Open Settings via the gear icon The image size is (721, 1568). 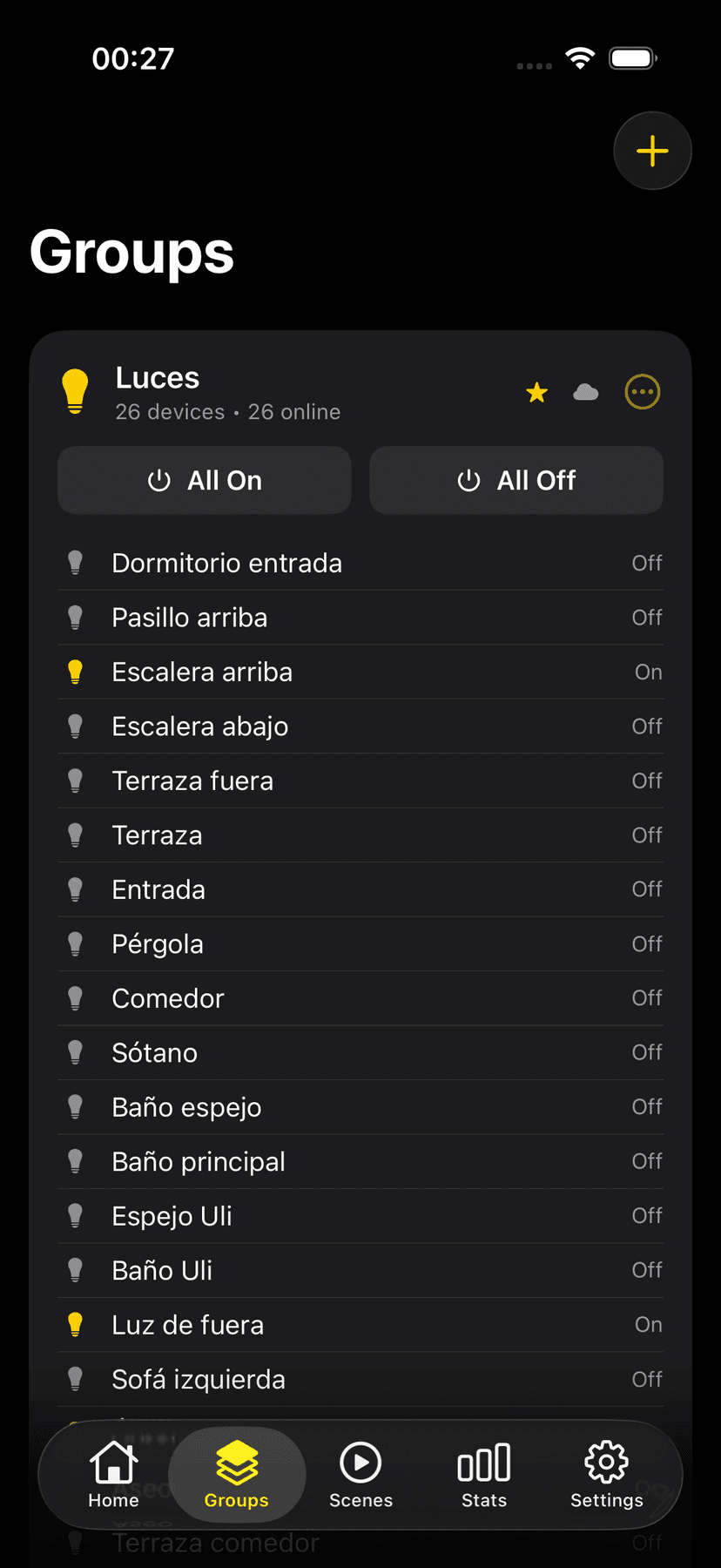606,1462
